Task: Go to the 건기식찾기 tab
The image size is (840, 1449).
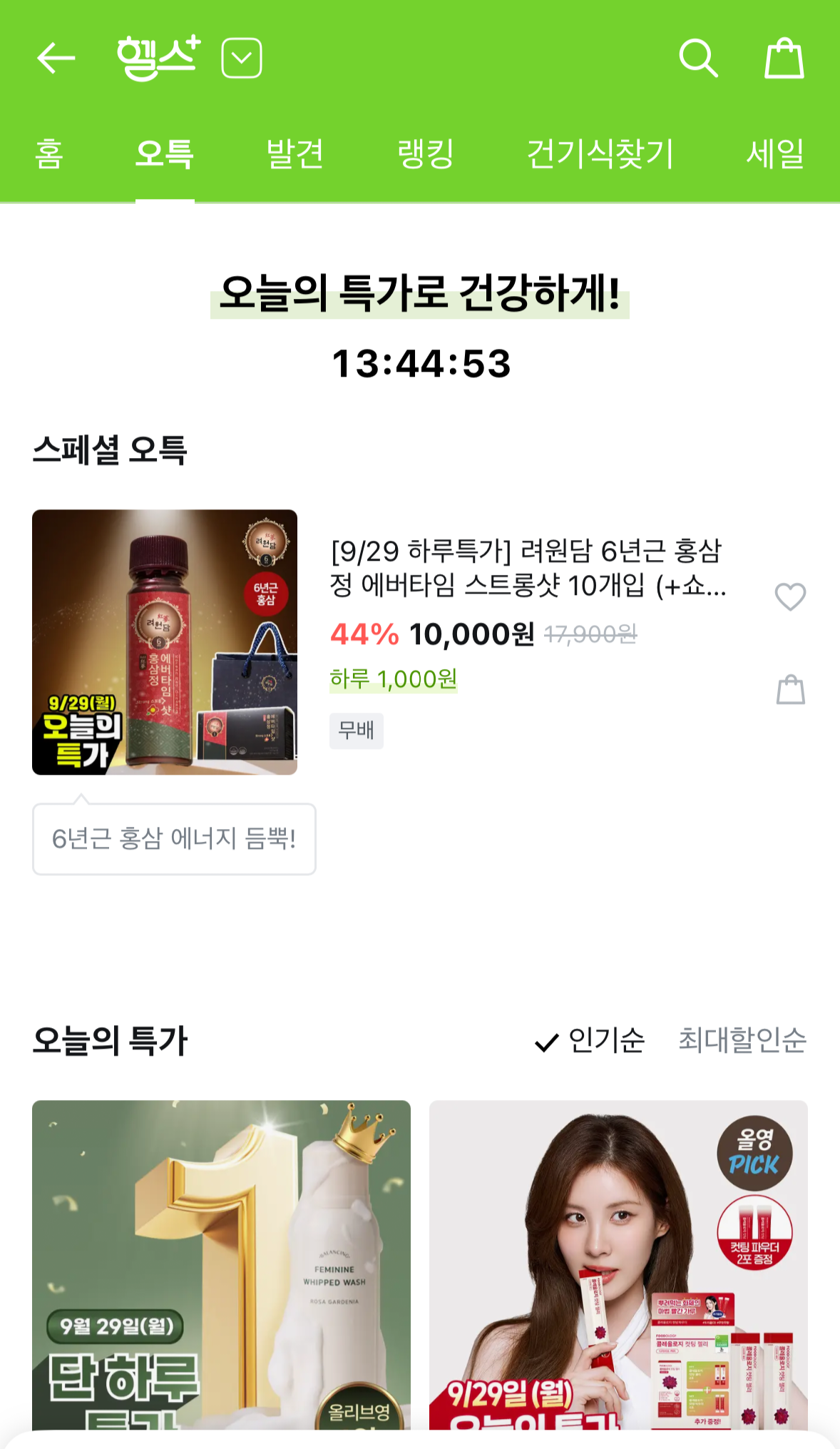Action: pos(600,154)
